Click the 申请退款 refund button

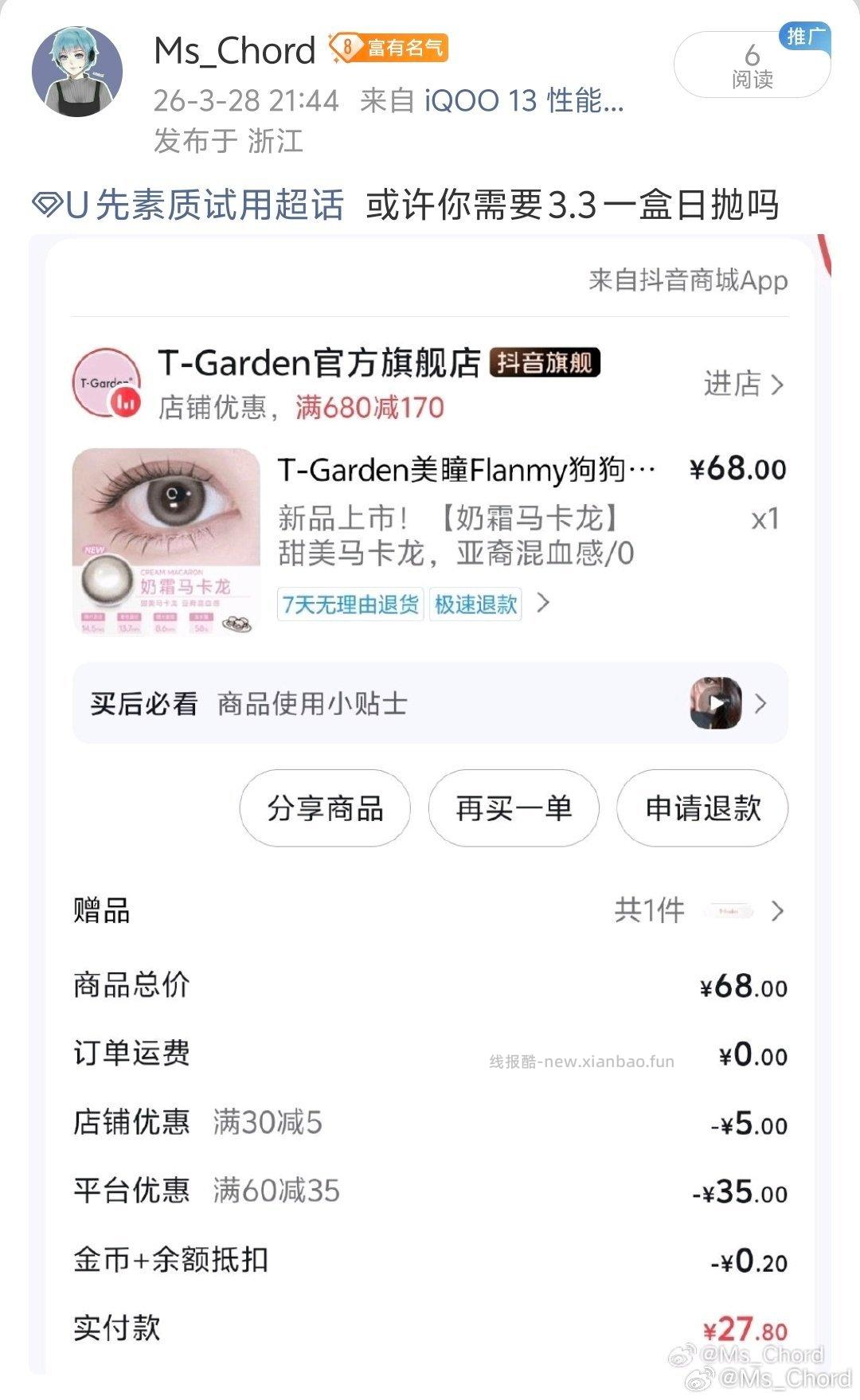[x=702, y=808]
